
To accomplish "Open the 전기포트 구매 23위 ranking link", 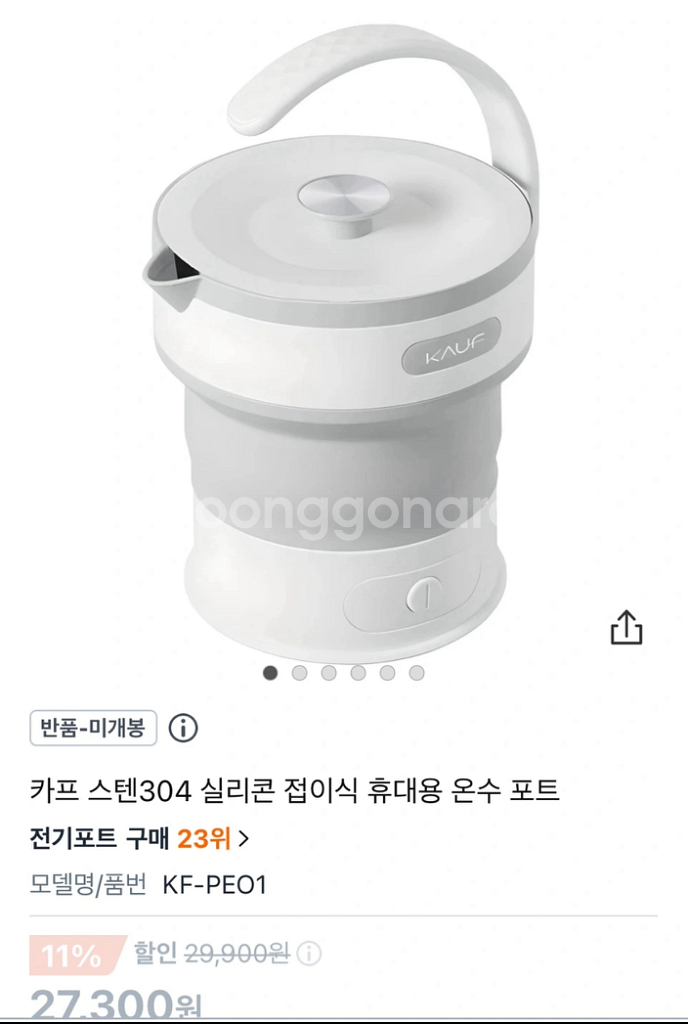I will tap(140, 838).
